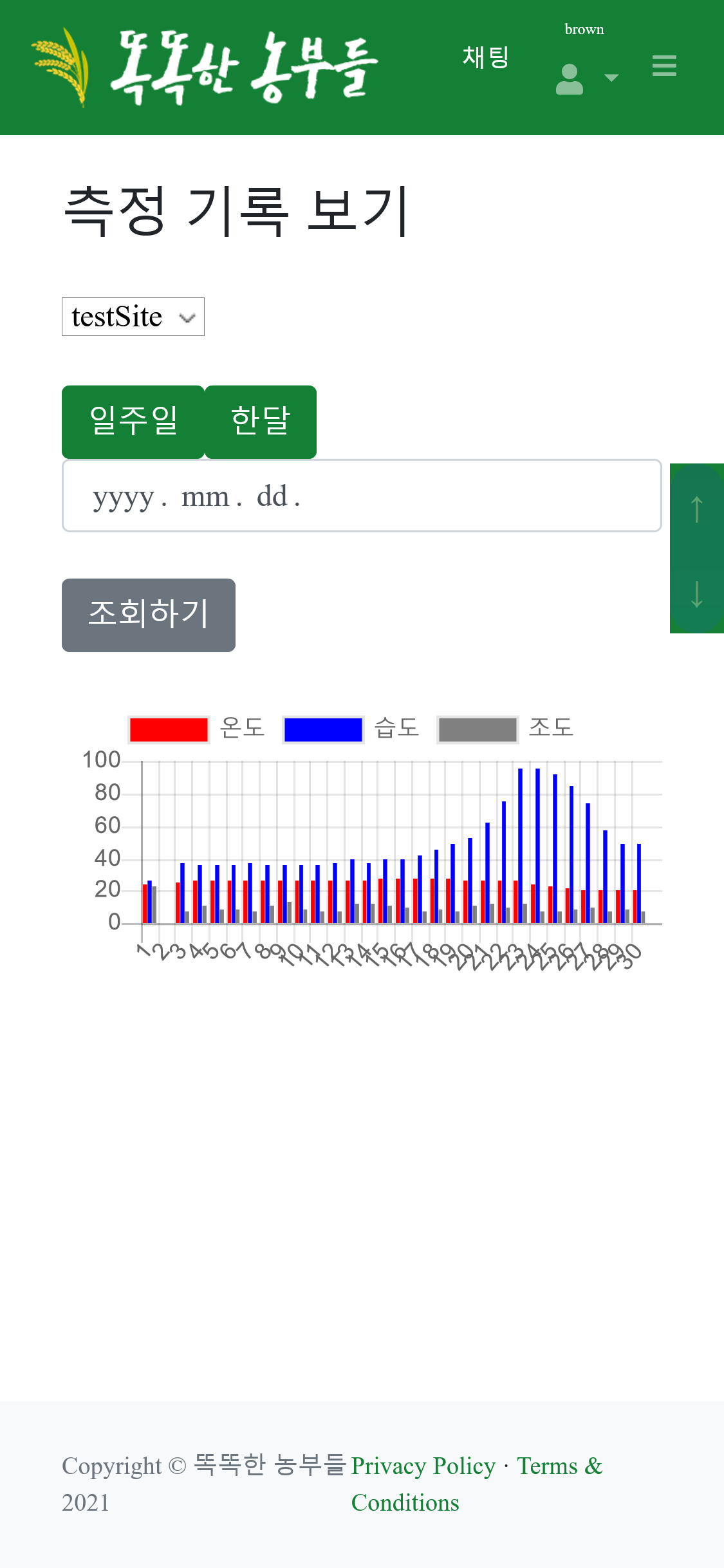Tap the yyyy. mm. dd. date field

pyautogui.click(x=361, y=496)
